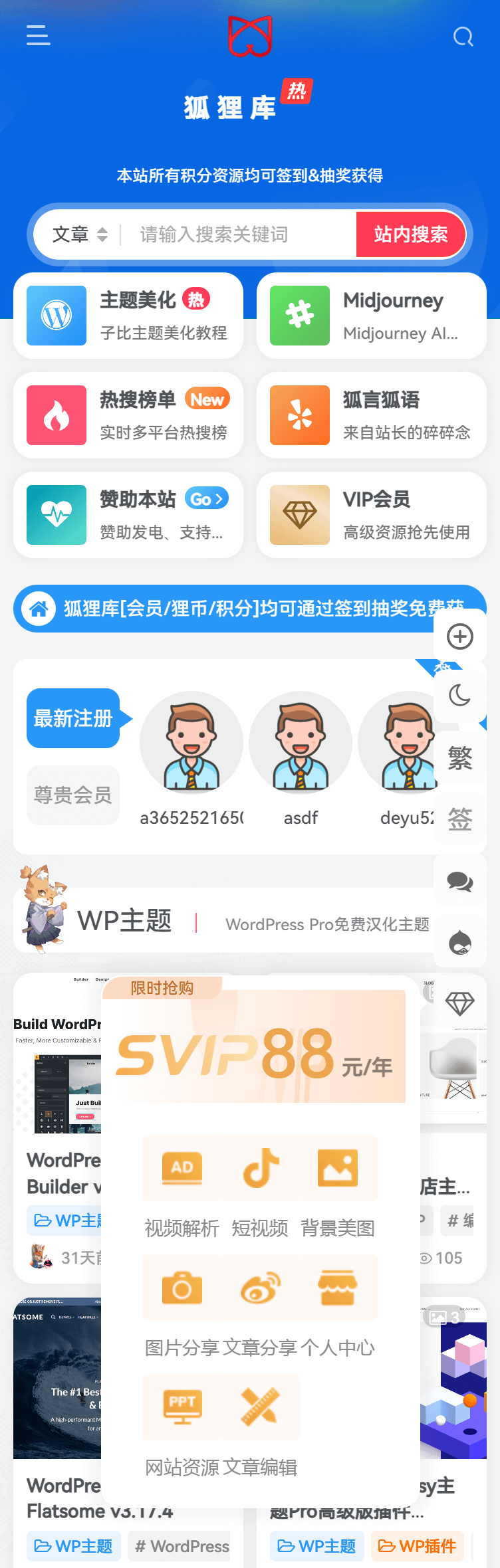Select the 尊贵会员 tab
This screenshot has height=1568, width=500.
click(73, 795)
